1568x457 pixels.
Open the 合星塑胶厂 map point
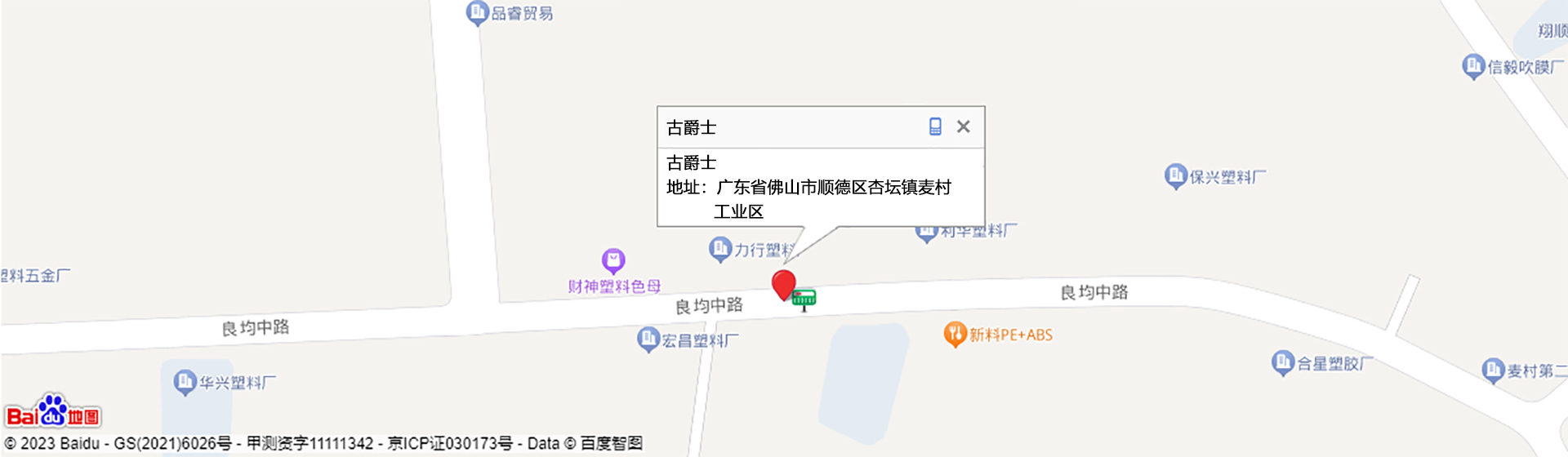[x=1283, y=362]
